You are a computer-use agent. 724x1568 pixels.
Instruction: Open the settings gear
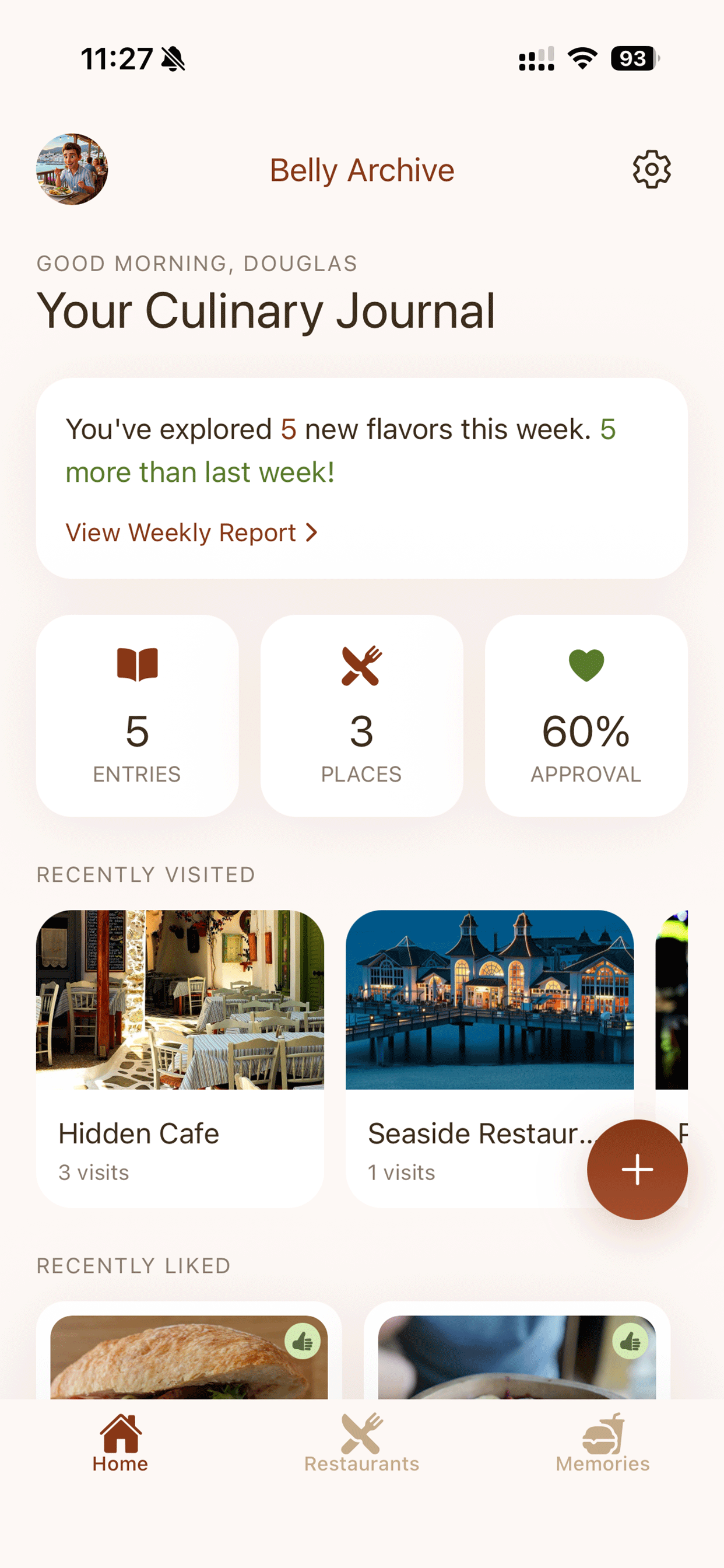(652, 170)
